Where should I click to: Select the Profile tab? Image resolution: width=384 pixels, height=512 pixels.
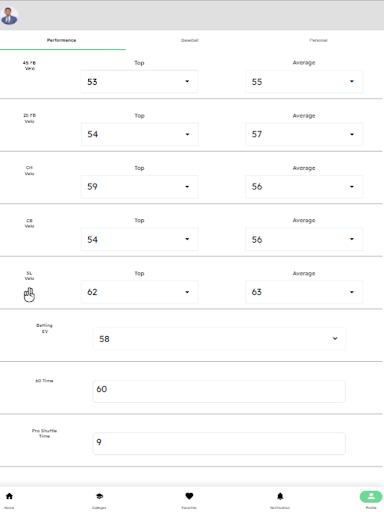click(371, 500)
